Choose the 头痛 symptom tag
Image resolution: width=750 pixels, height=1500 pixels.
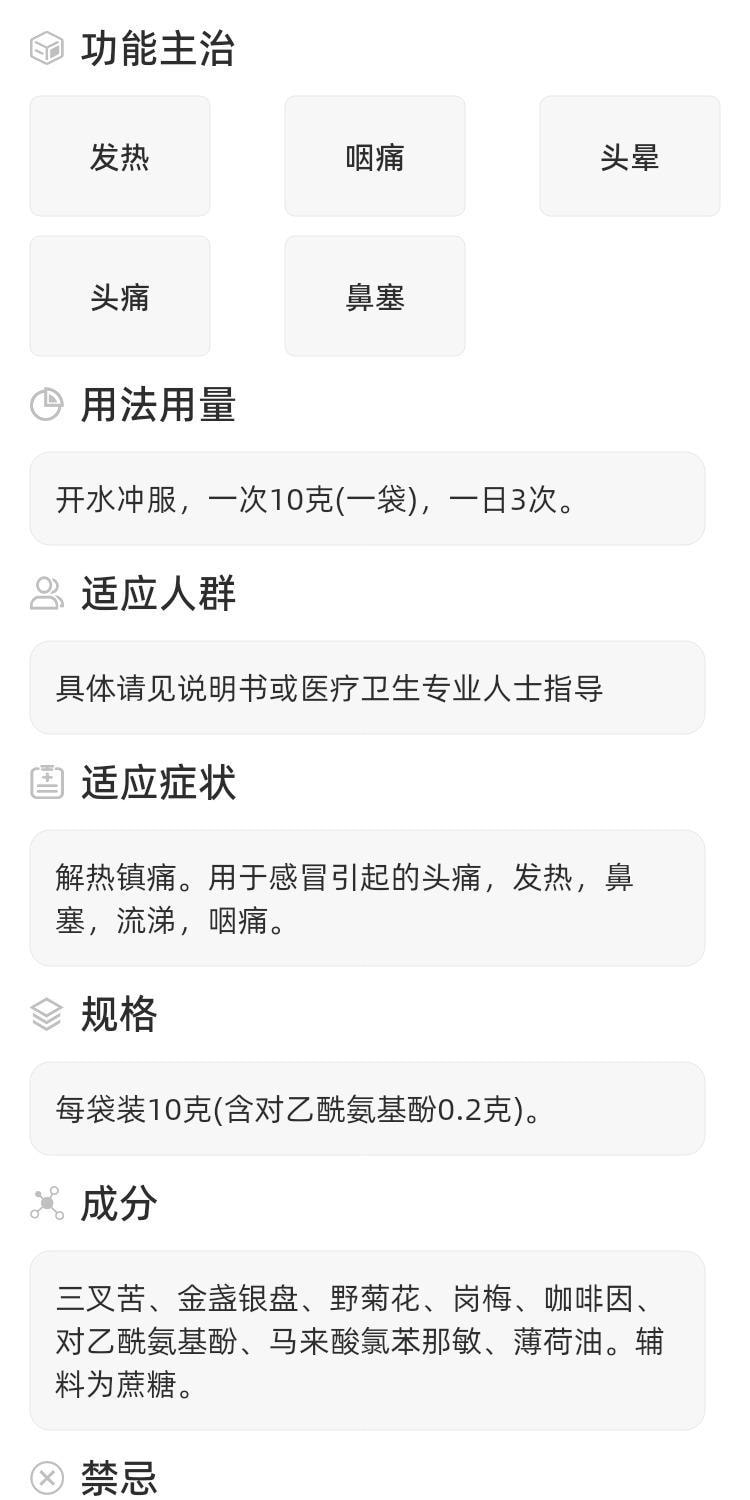[120, 296]
